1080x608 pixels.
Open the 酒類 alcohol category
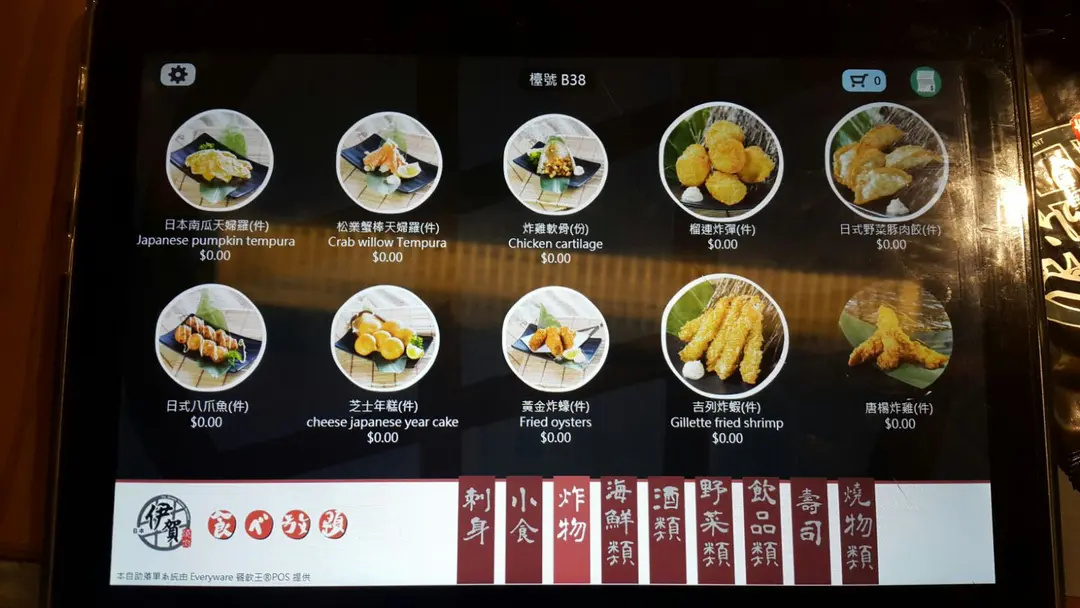click(667, 530)
